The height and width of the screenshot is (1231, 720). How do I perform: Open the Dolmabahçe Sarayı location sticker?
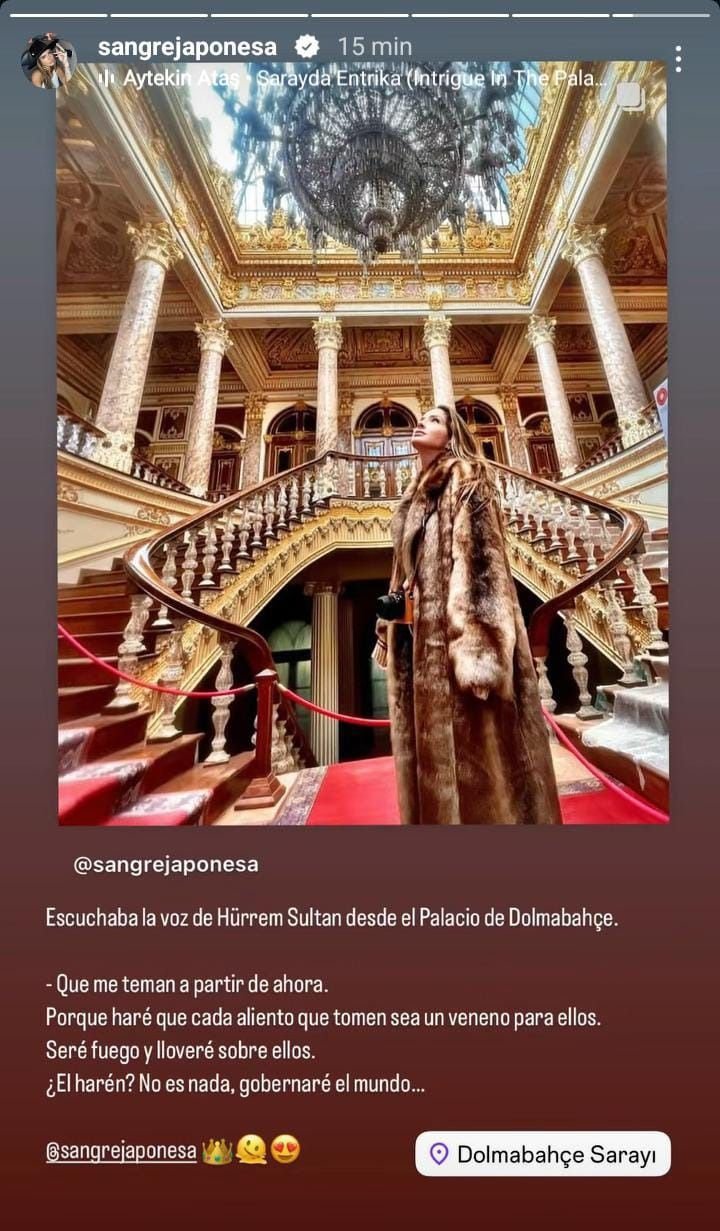pyautogui.click(x=543, y=1154)
